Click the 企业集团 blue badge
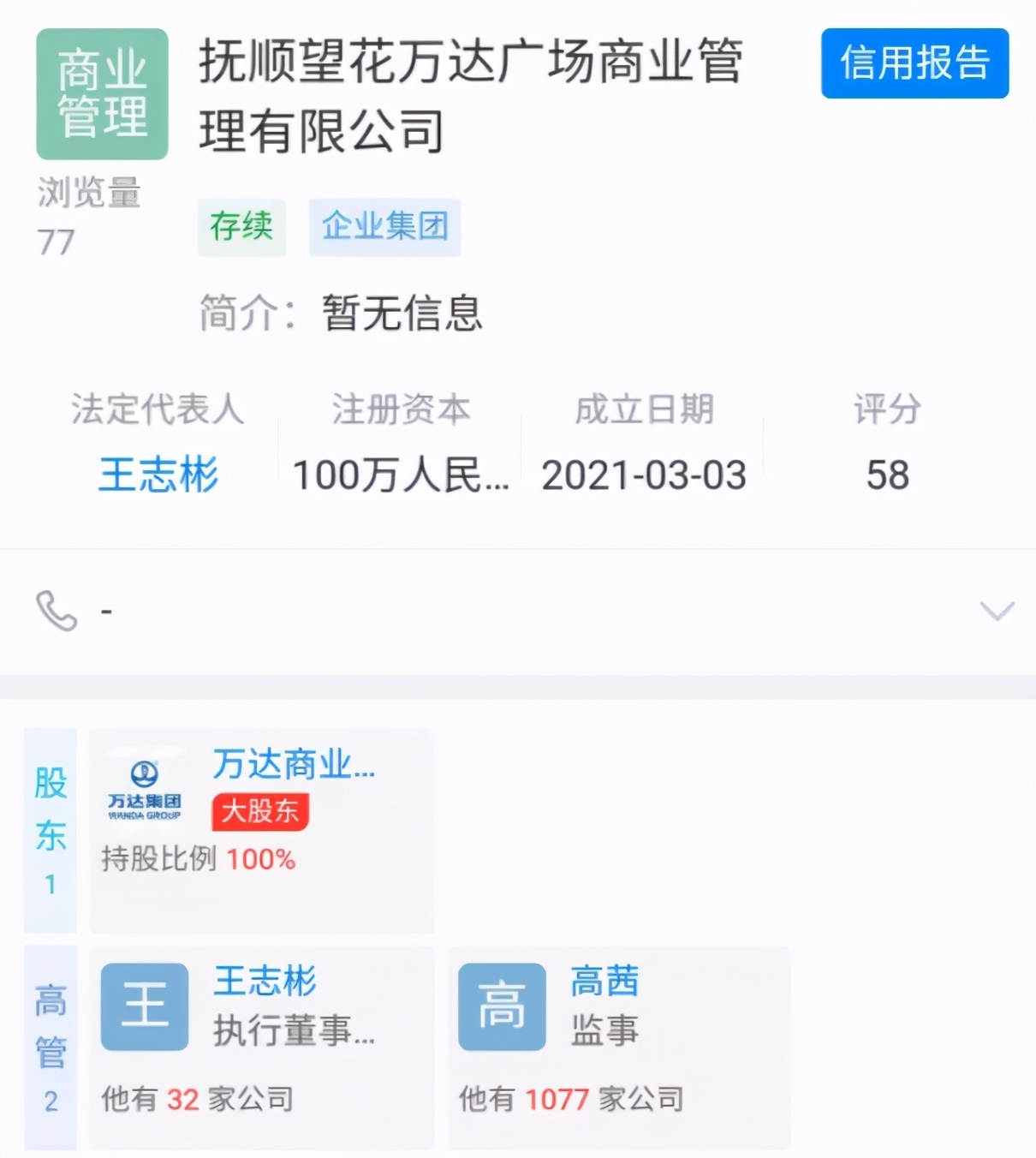 click(x=384, y=226)
